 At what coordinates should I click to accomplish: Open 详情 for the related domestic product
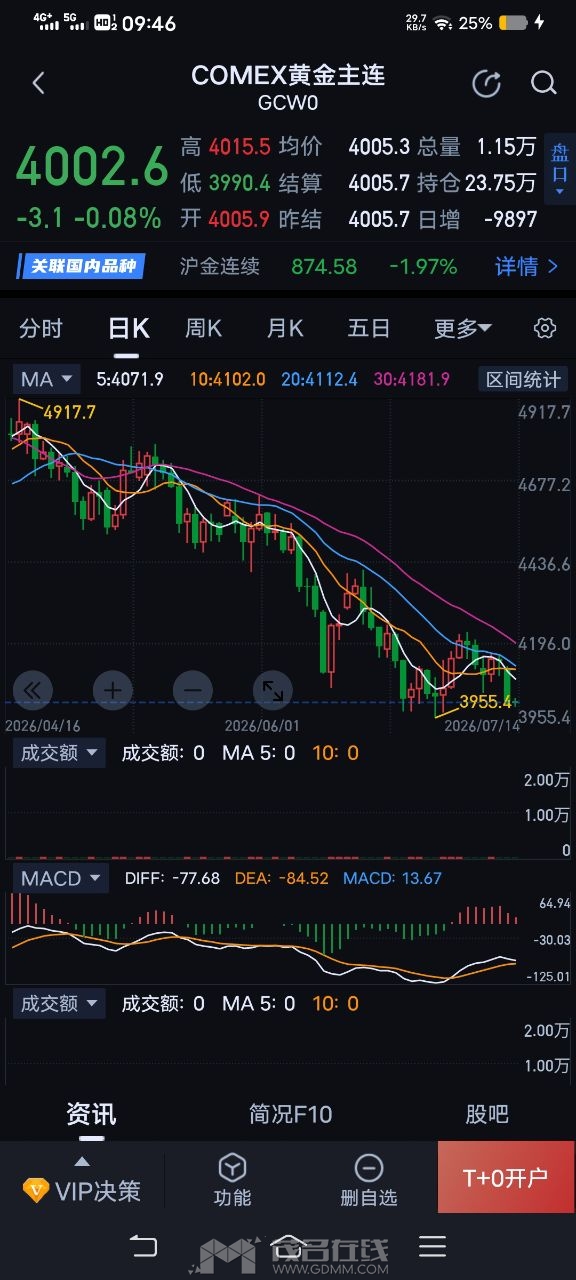coord(526,266)
